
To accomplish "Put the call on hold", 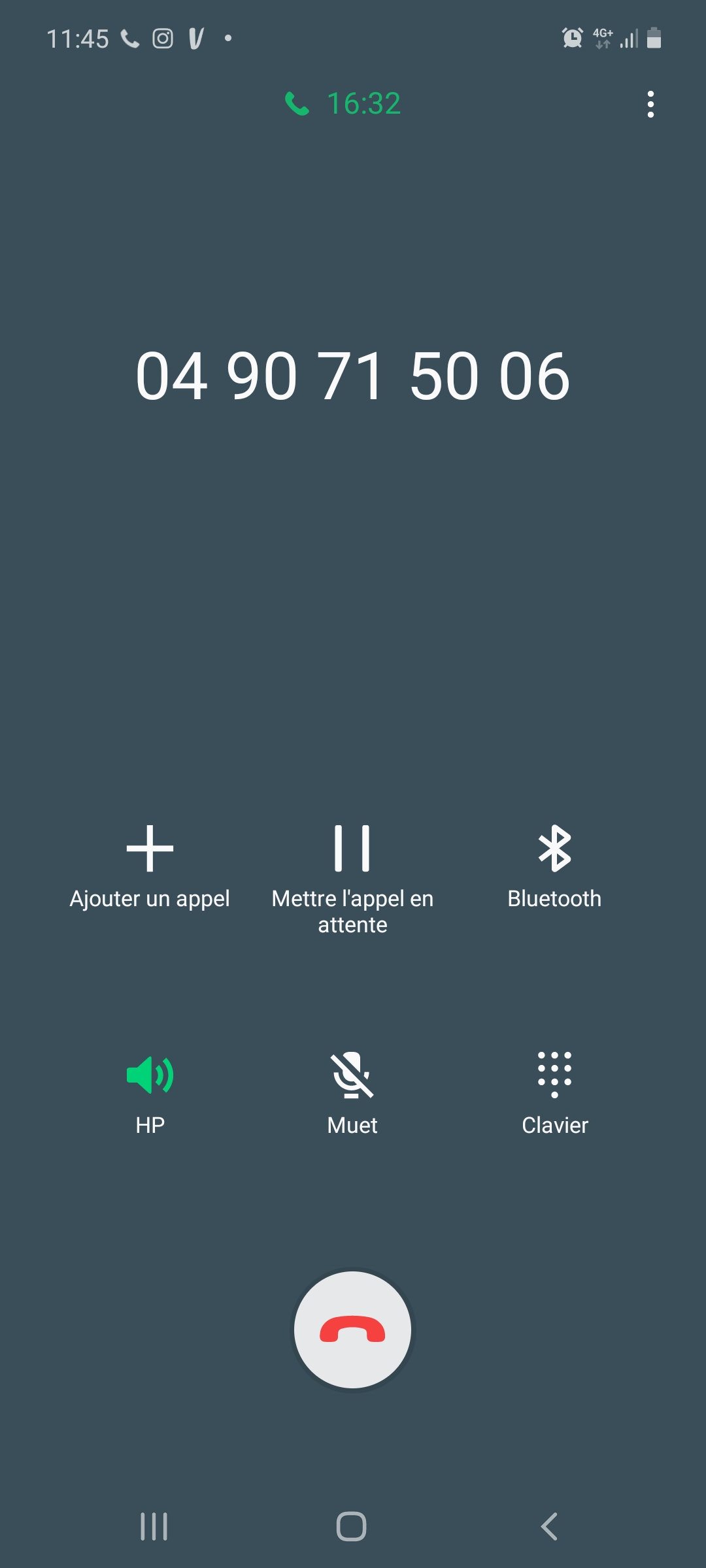I will click(x=352, y=879).
